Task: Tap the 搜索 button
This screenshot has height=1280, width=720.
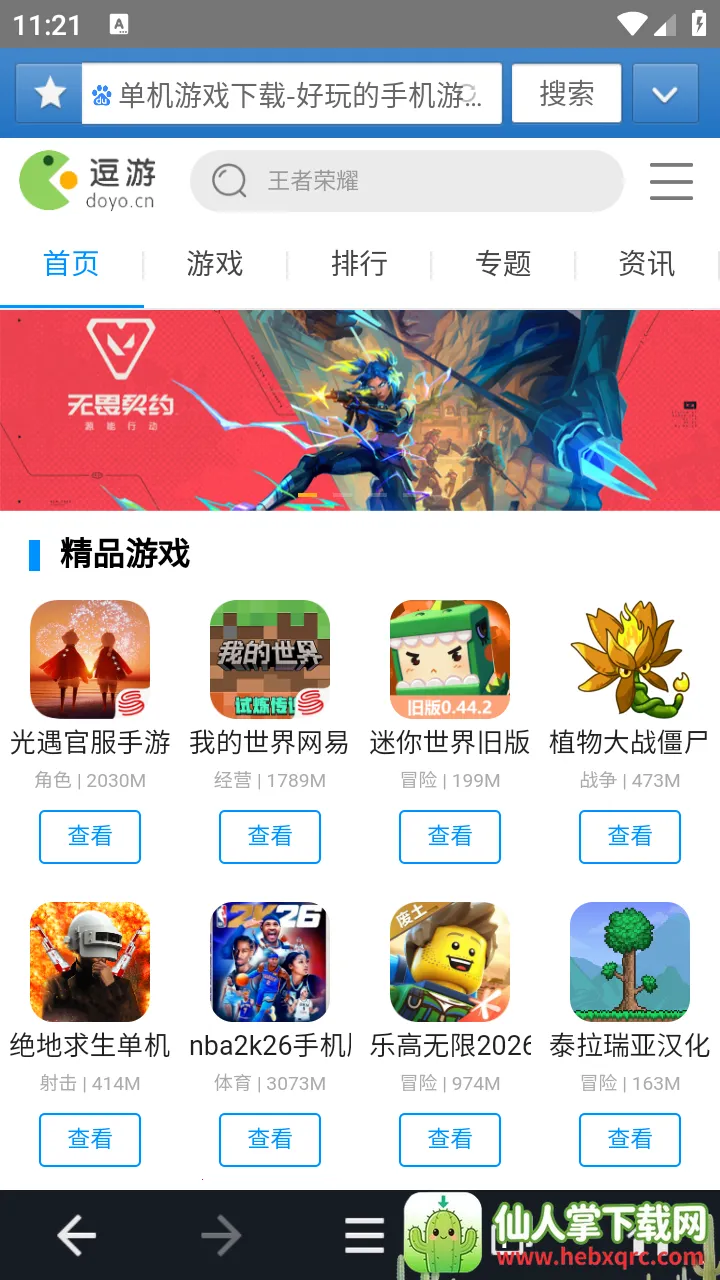Action: coord(566,94)
